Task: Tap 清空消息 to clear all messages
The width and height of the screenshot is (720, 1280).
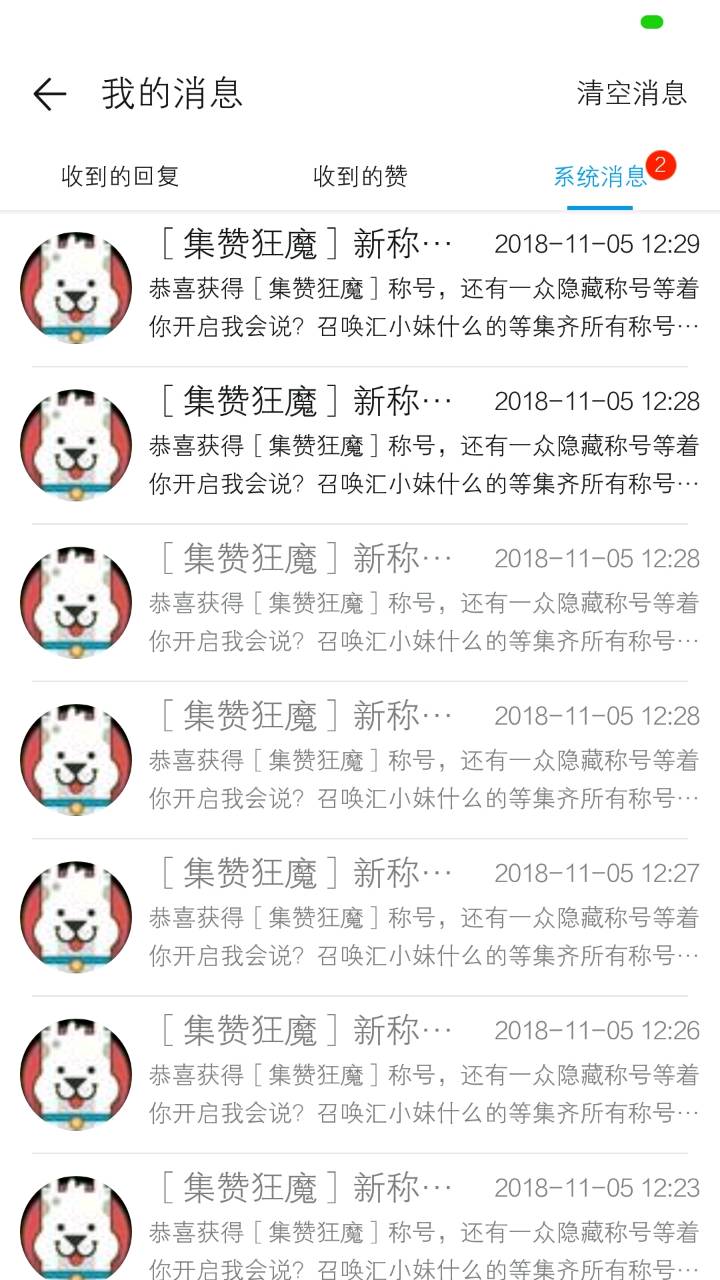Action: click(631, 93)
